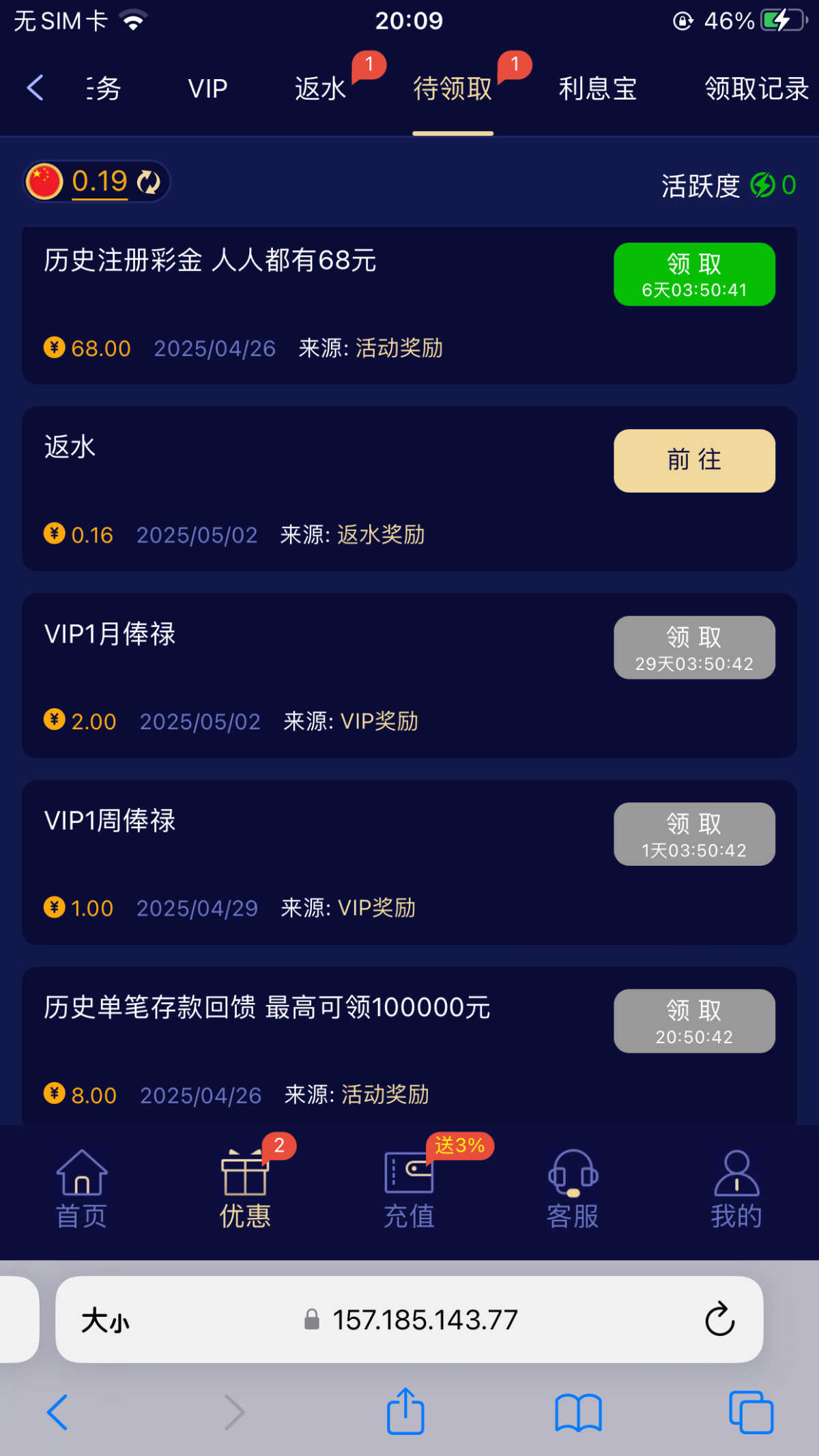Show open Safari tabs
The width and height of the screenshot is (819, 1456).
(751, 1412)
